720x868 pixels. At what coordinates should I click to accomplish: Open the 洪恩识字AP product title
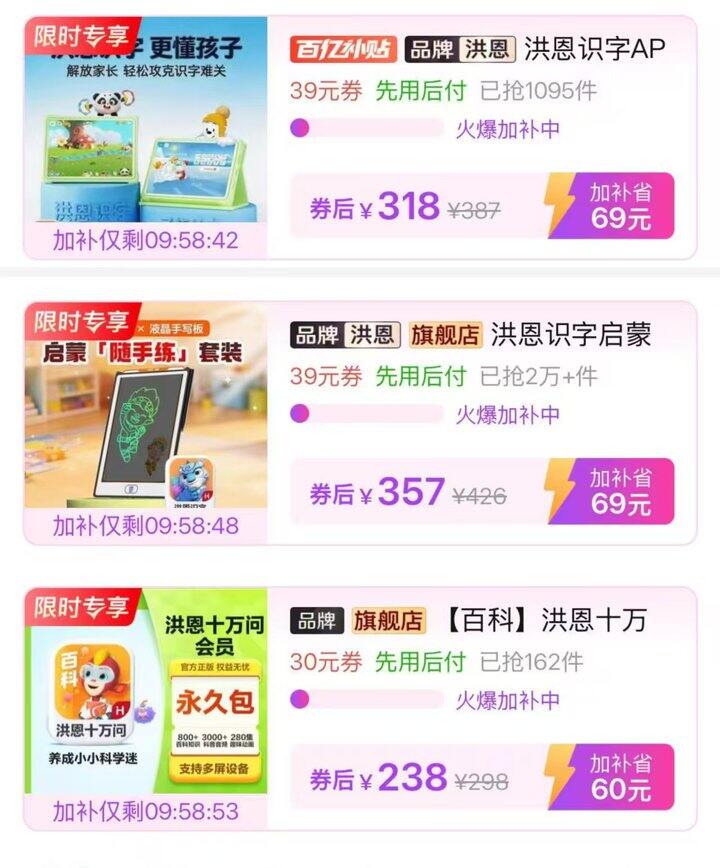[x=590, y=47]
